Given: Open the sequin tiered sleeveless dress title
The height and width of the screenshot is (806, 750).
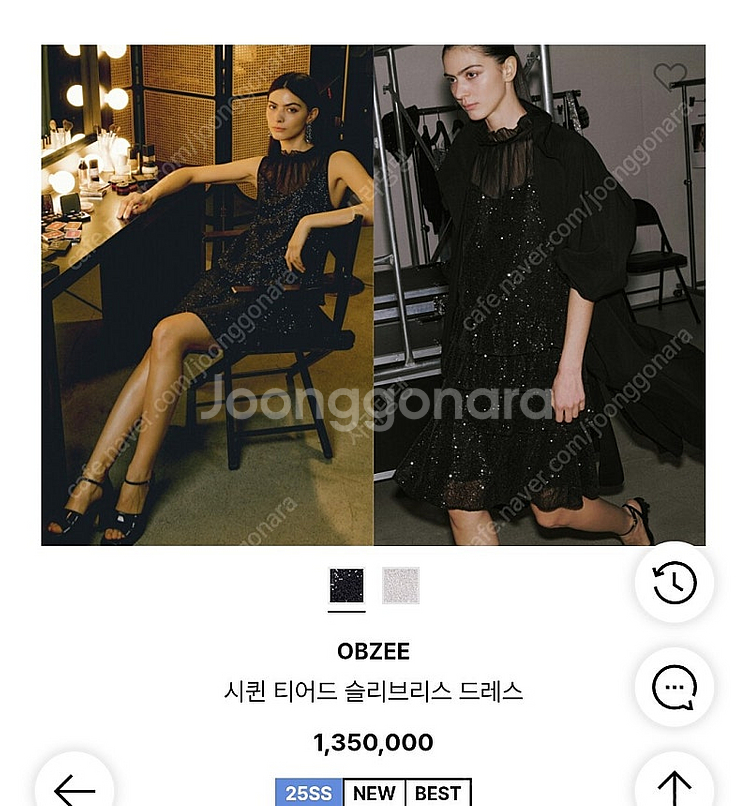Looking at the screenshot, I should (375, 690).
